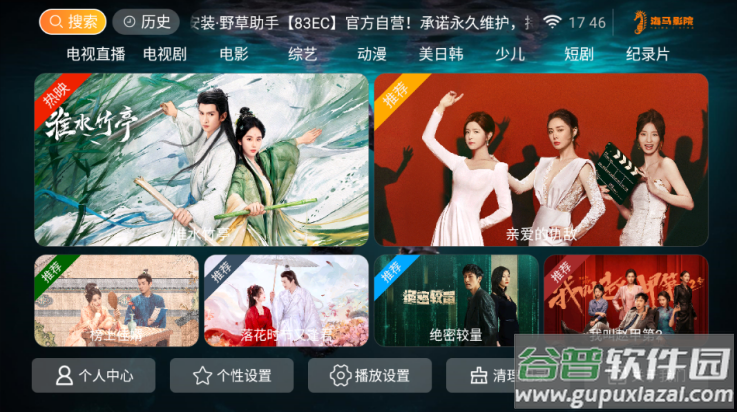Switch to the 电视剧 tab

point(165,54)
